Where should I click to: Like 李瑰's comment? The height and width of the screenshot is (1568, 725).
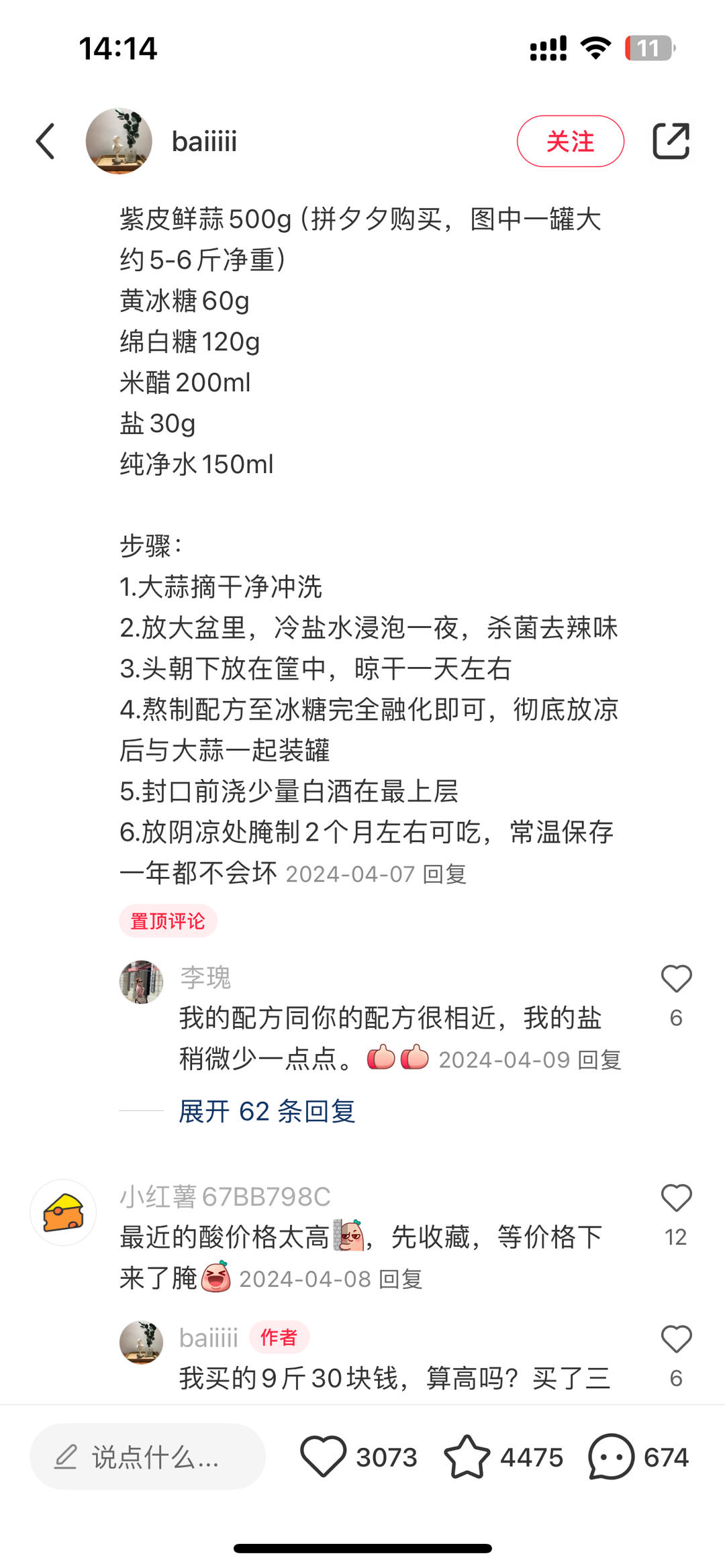pyautogui.click(x=676, y=979)
